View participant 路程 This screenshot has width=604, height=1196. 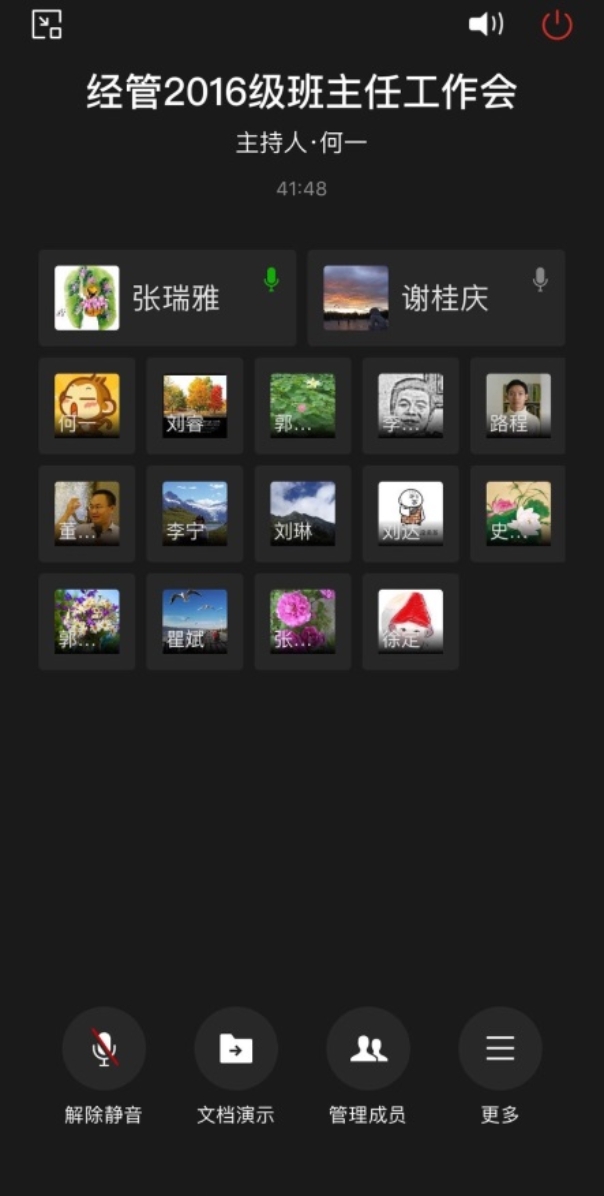[x=518, y=406]
